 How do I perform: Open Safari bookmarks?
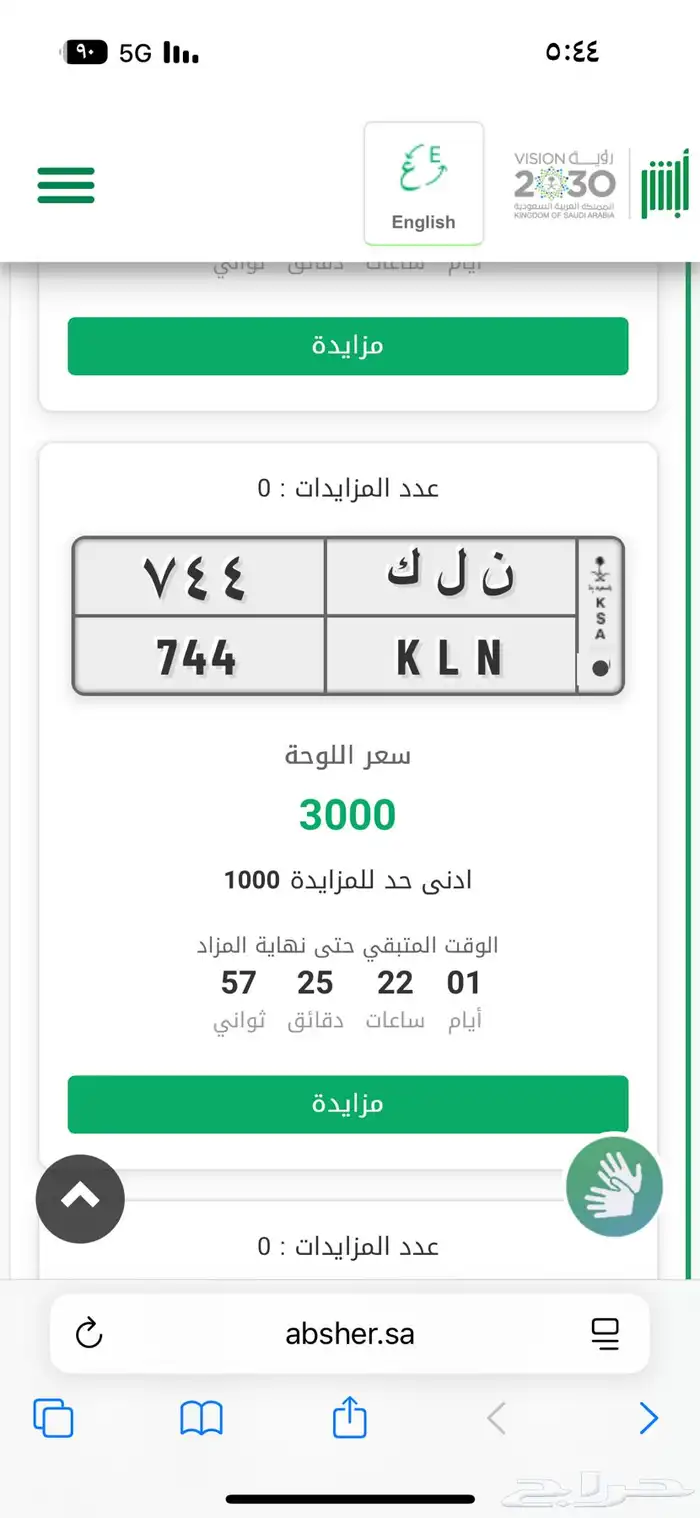coord(201,1418)
